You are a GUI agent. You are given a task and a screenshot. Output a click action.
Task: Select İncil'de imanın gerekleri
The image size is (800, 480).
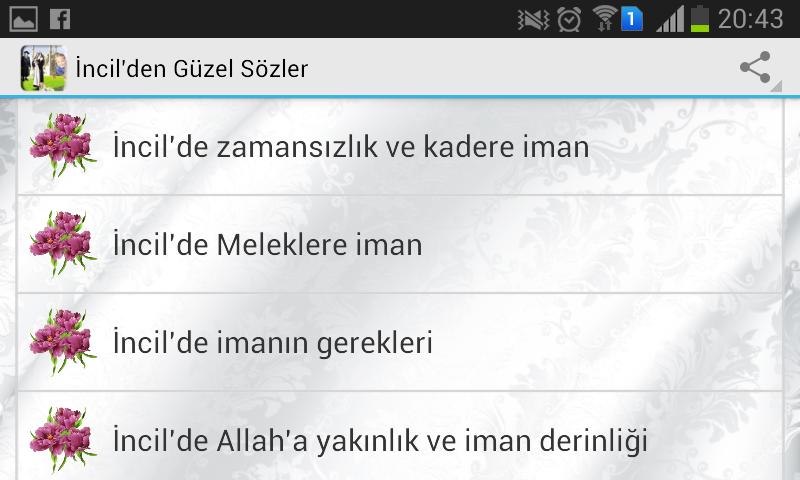tap(272, 343)
